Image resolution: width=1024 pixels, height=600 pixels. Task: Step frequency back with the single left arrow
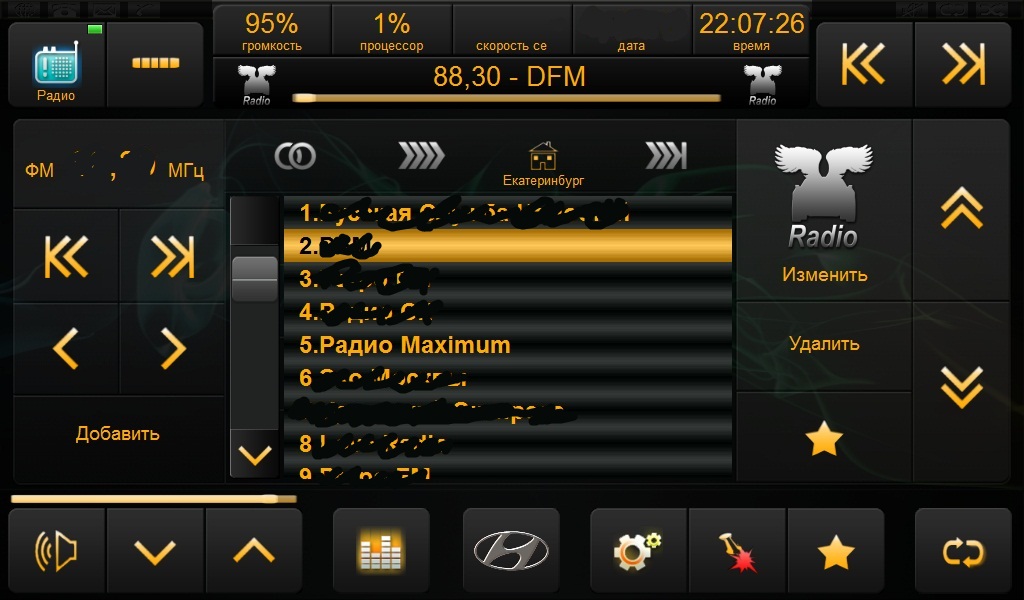coord(66,349)
